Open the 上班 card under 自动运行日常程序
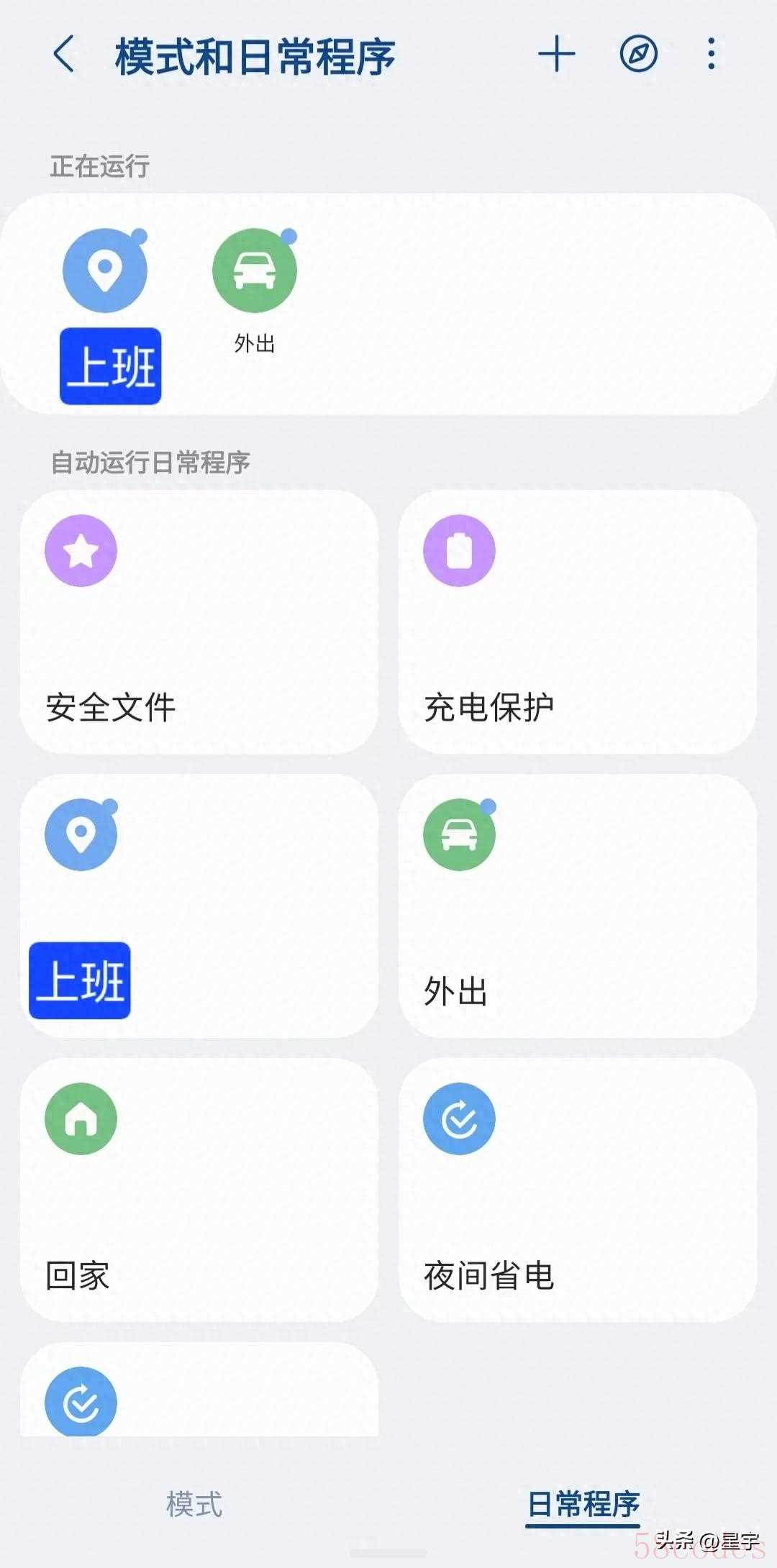This screenshot has width=777, height=1568. pyautogui.click(x=199, y=906)
